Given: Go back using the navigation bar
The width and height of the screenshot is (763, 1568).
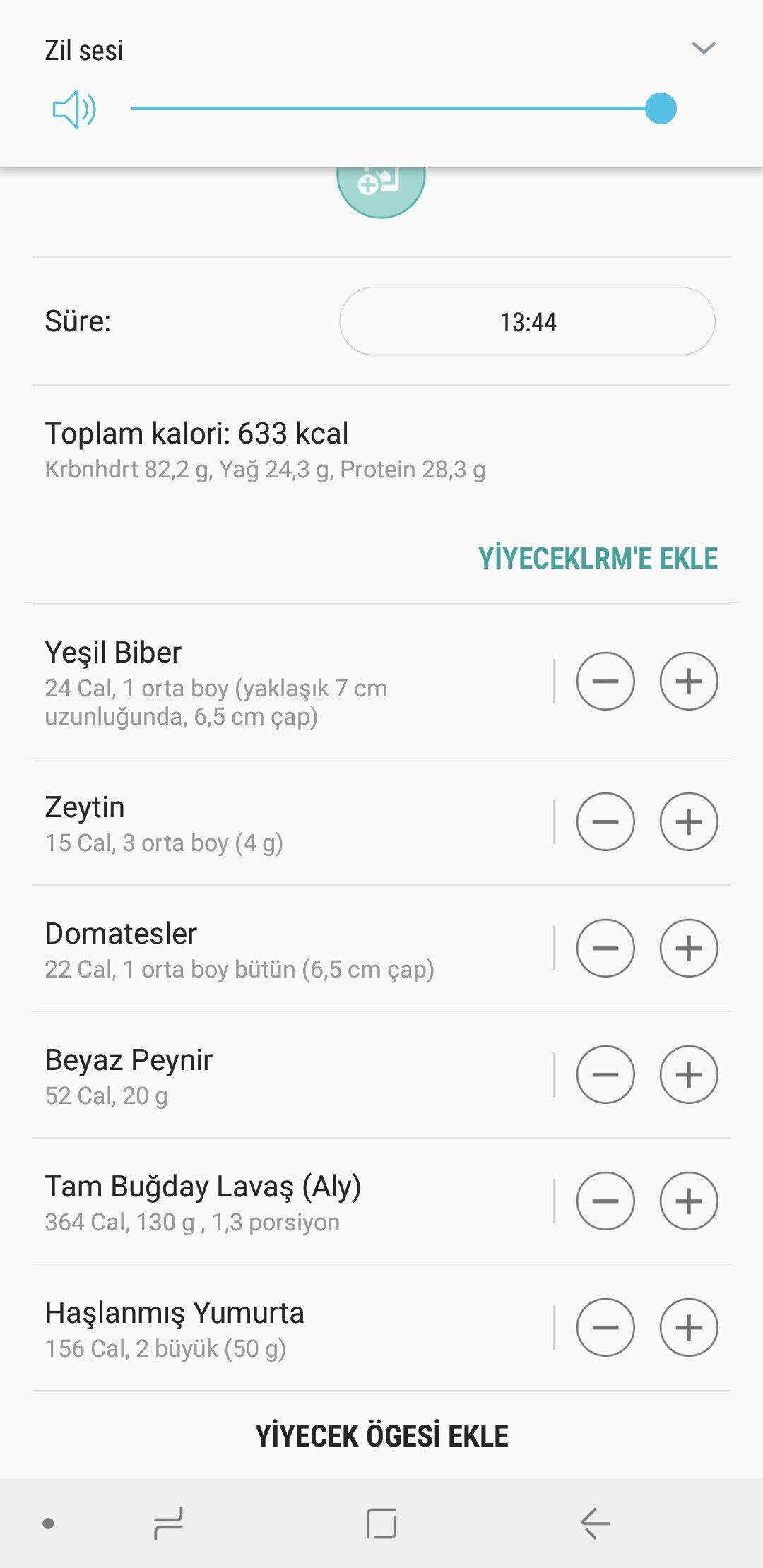Looking at the screenshot, I should 596,1523.
